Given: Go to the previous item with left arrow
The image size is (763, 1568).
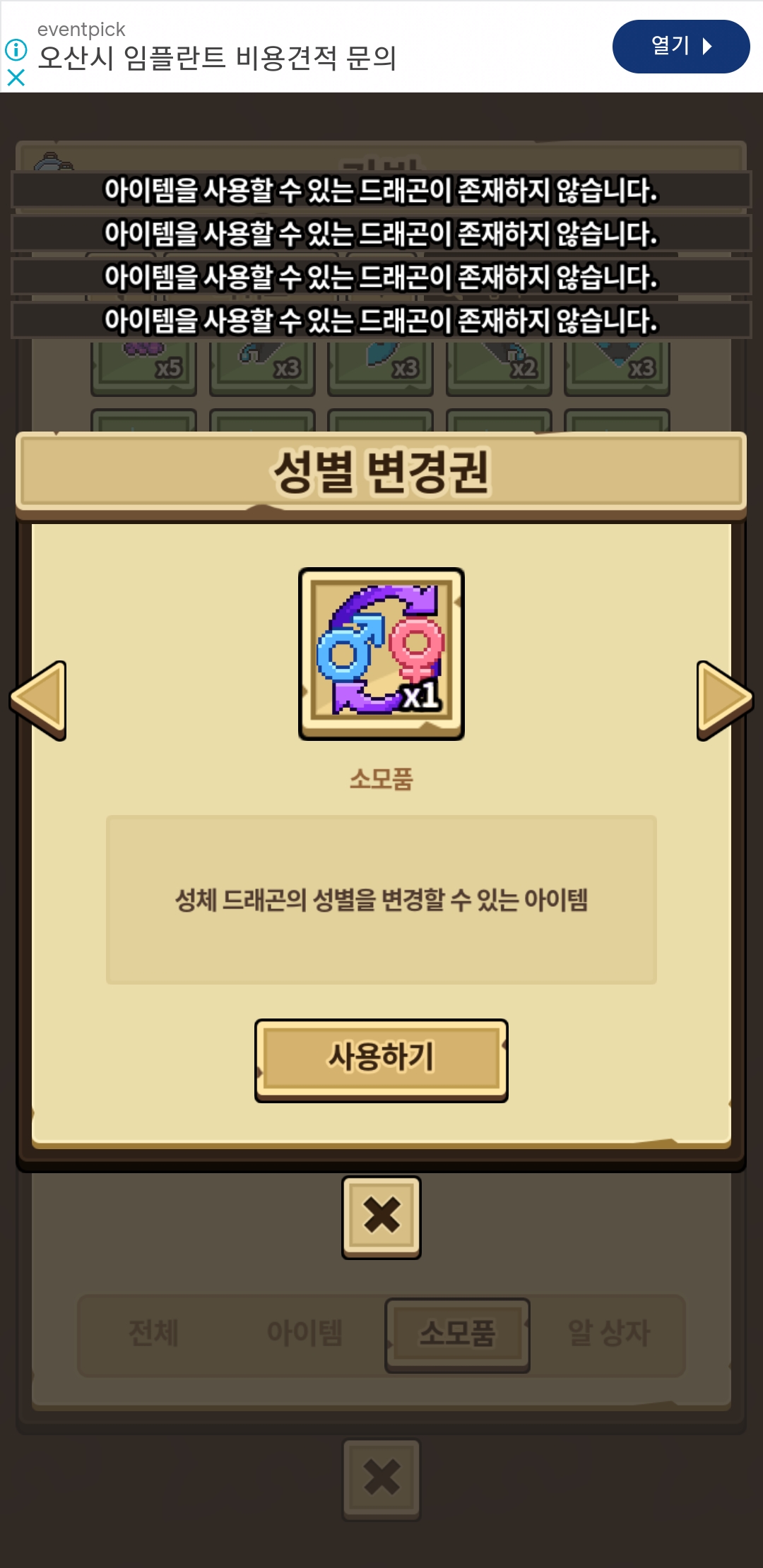Looking at the screenshot, I should coord(39,699).
